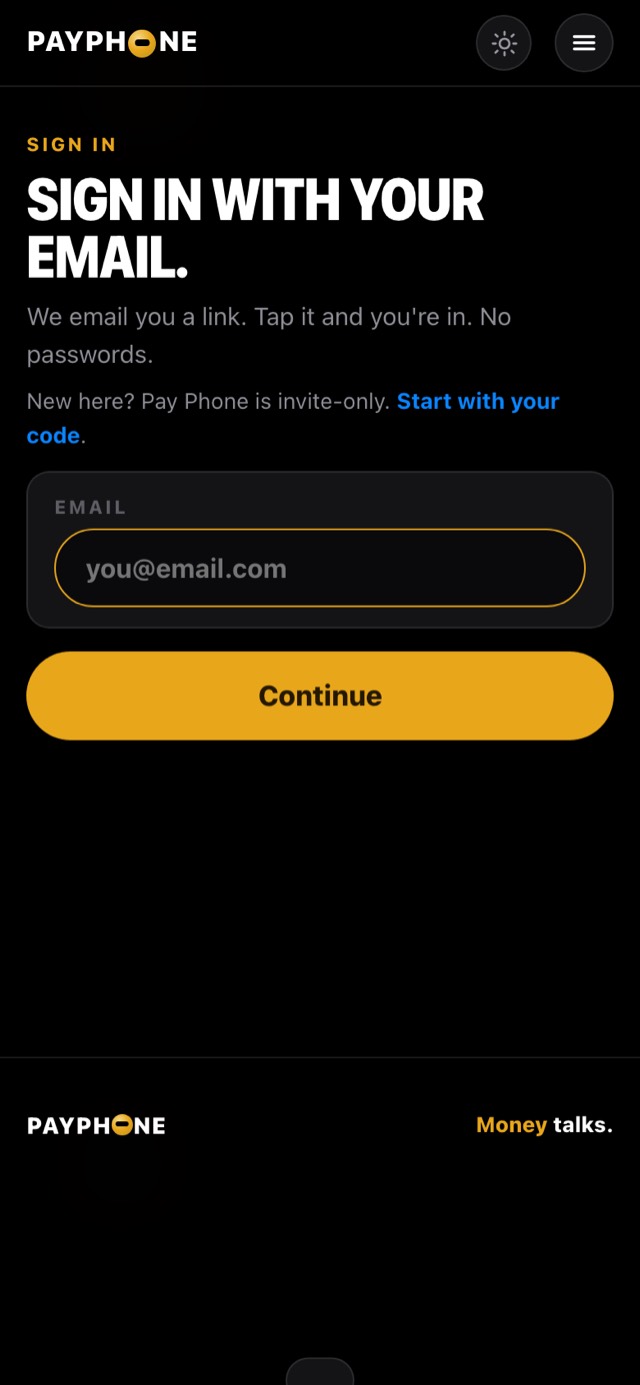
Task: Tap the yellow Continue button
Action: click(x=320, y=696)
